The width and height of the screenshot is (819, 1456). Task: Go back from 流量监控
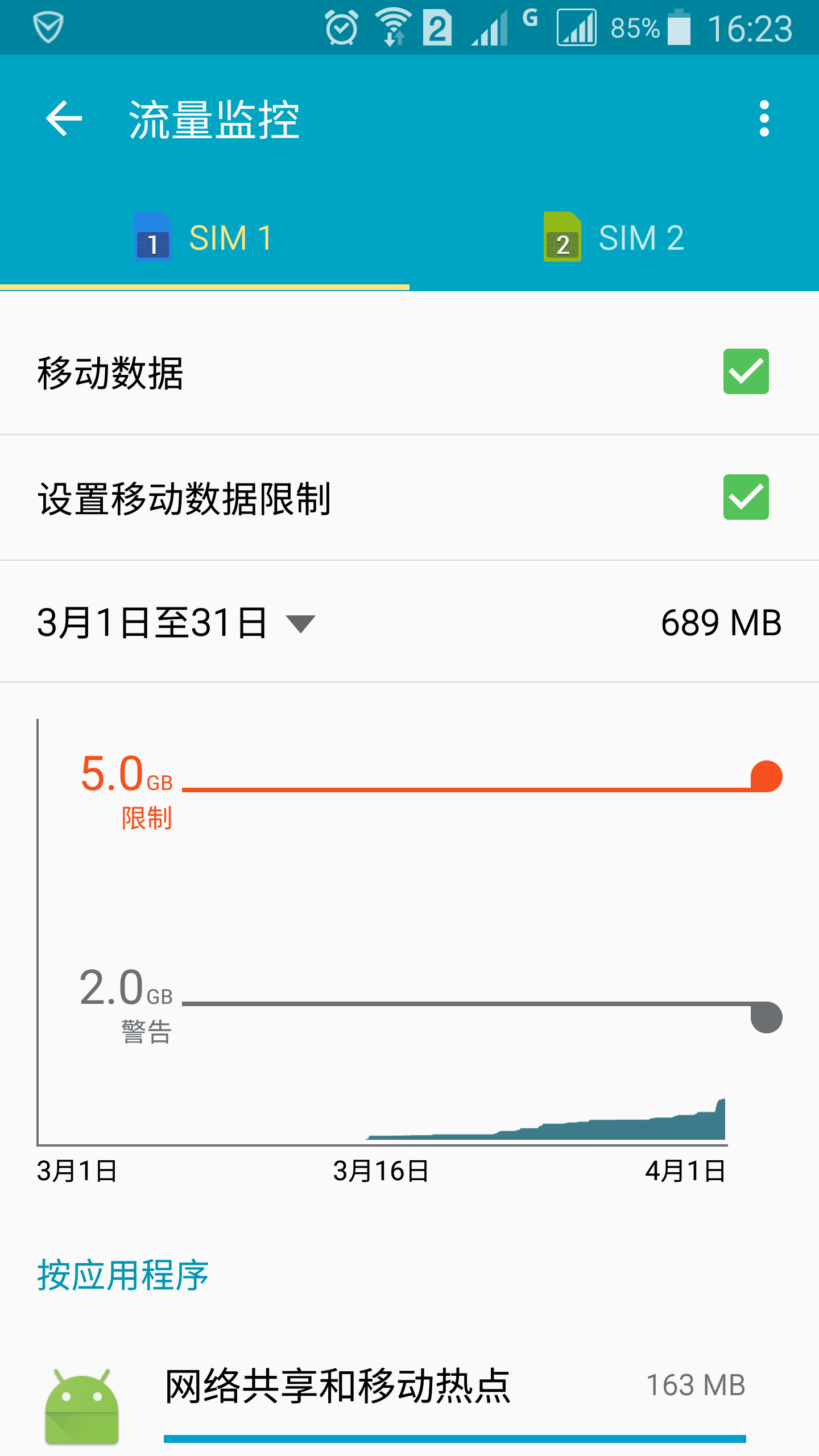point(64,118)
